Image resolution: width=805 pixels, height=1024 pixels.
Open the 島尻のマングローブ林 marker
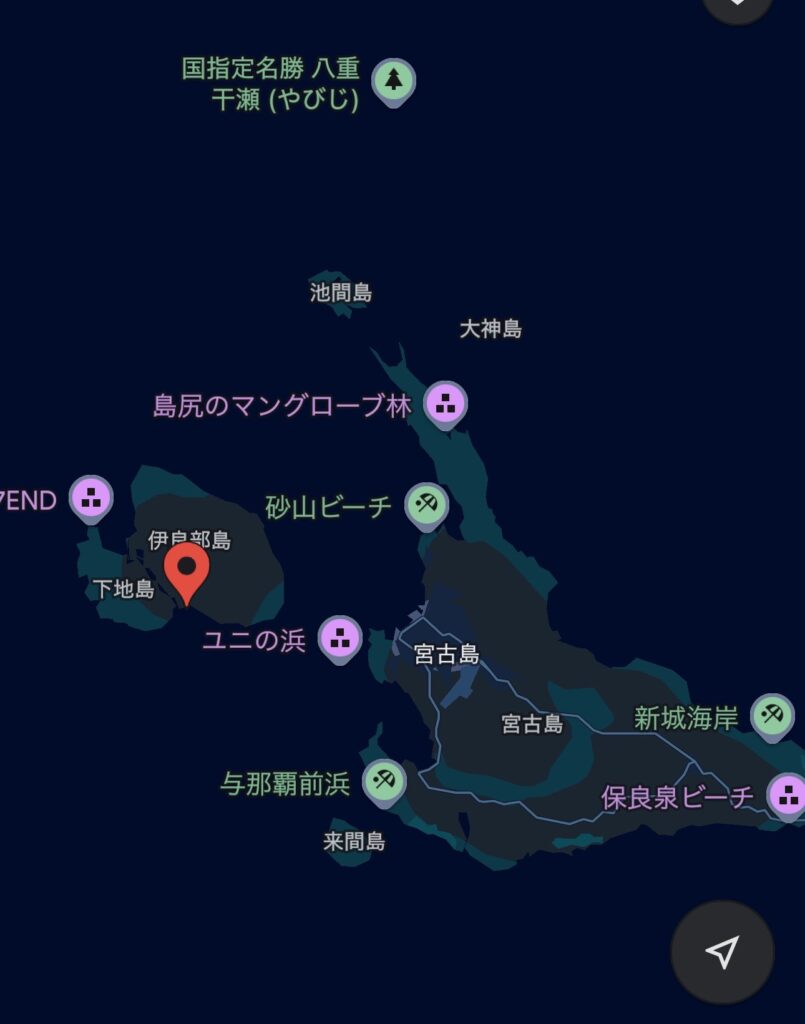[446, 403]
